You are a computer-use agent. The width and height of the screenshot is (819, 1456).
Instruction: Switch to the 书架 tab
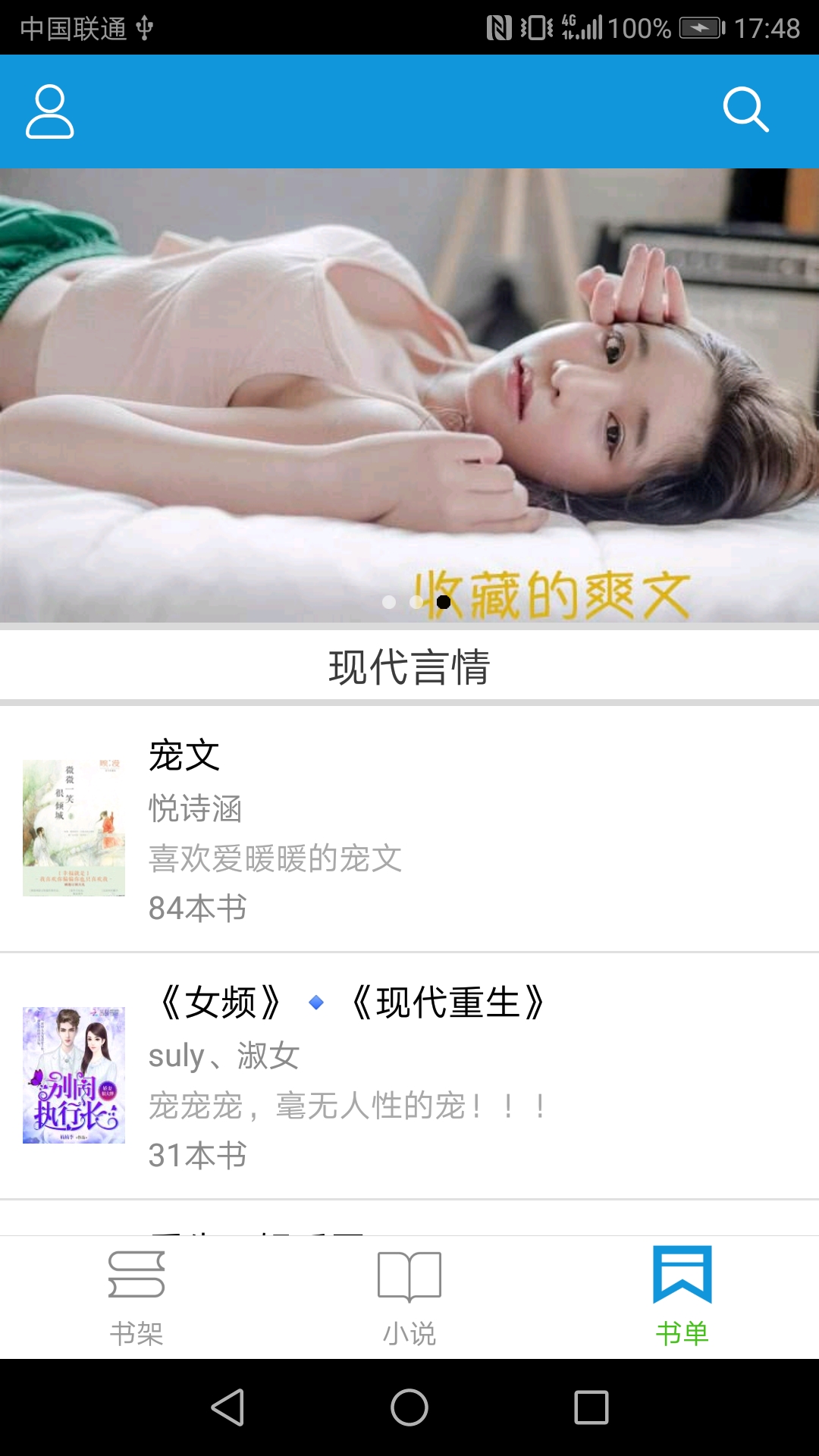[136, 1298]
